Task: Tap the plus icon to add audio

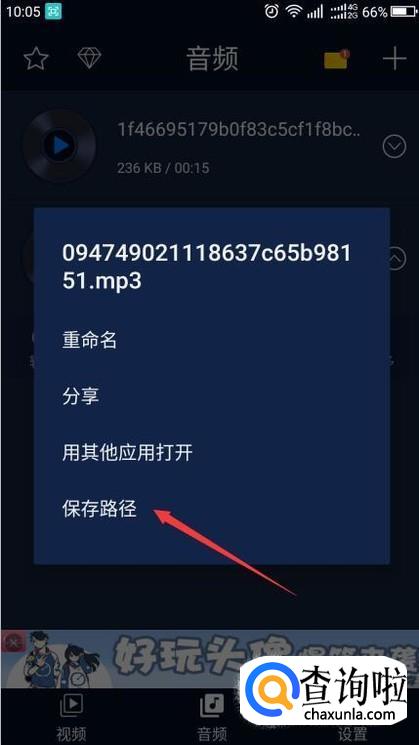Action: coord(394,59)
